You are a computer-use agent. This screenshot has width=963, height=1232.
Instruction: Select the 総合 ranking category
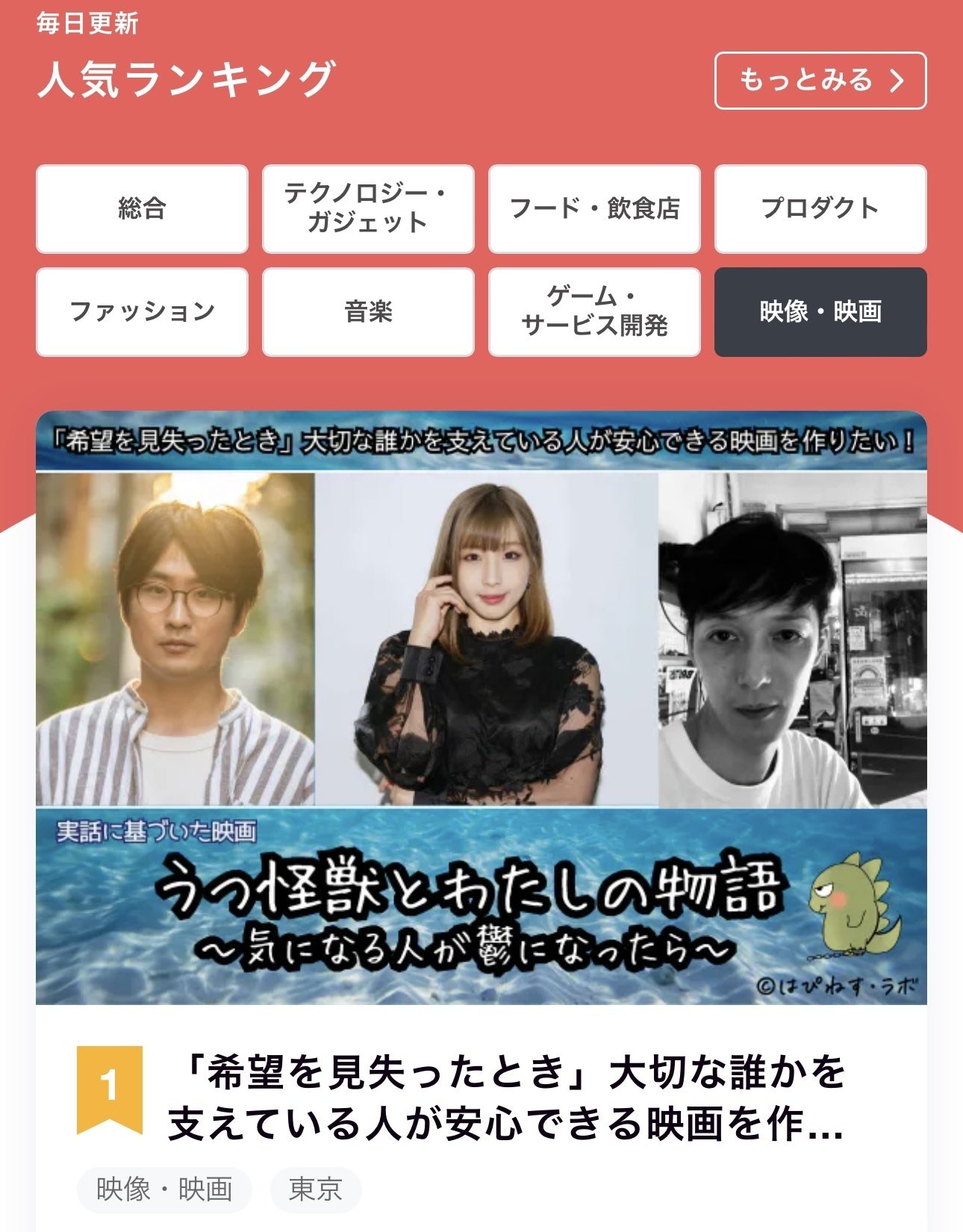point(142,208)
